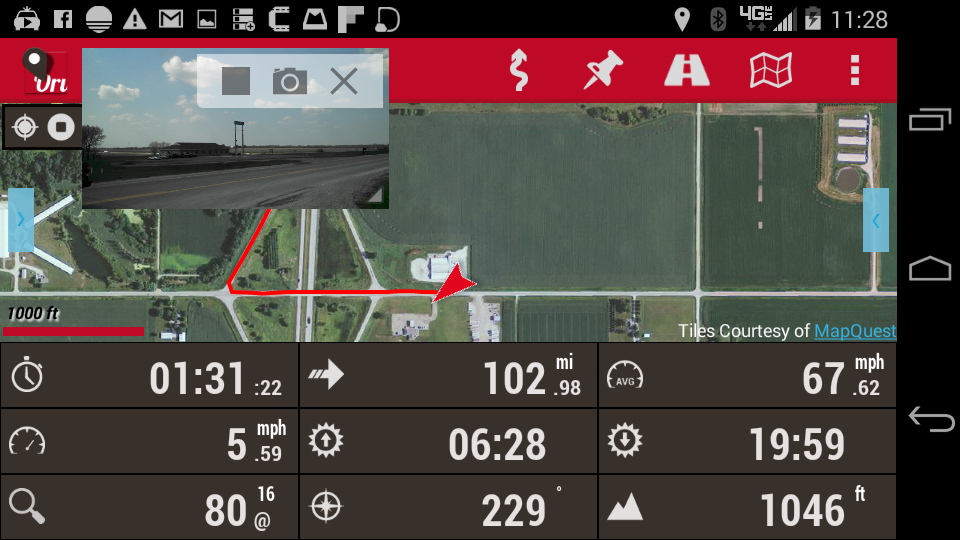Image resolution: width=960 pixels, height=540 pixels.
Task: Stop the video recording
Action: (236, 81)
